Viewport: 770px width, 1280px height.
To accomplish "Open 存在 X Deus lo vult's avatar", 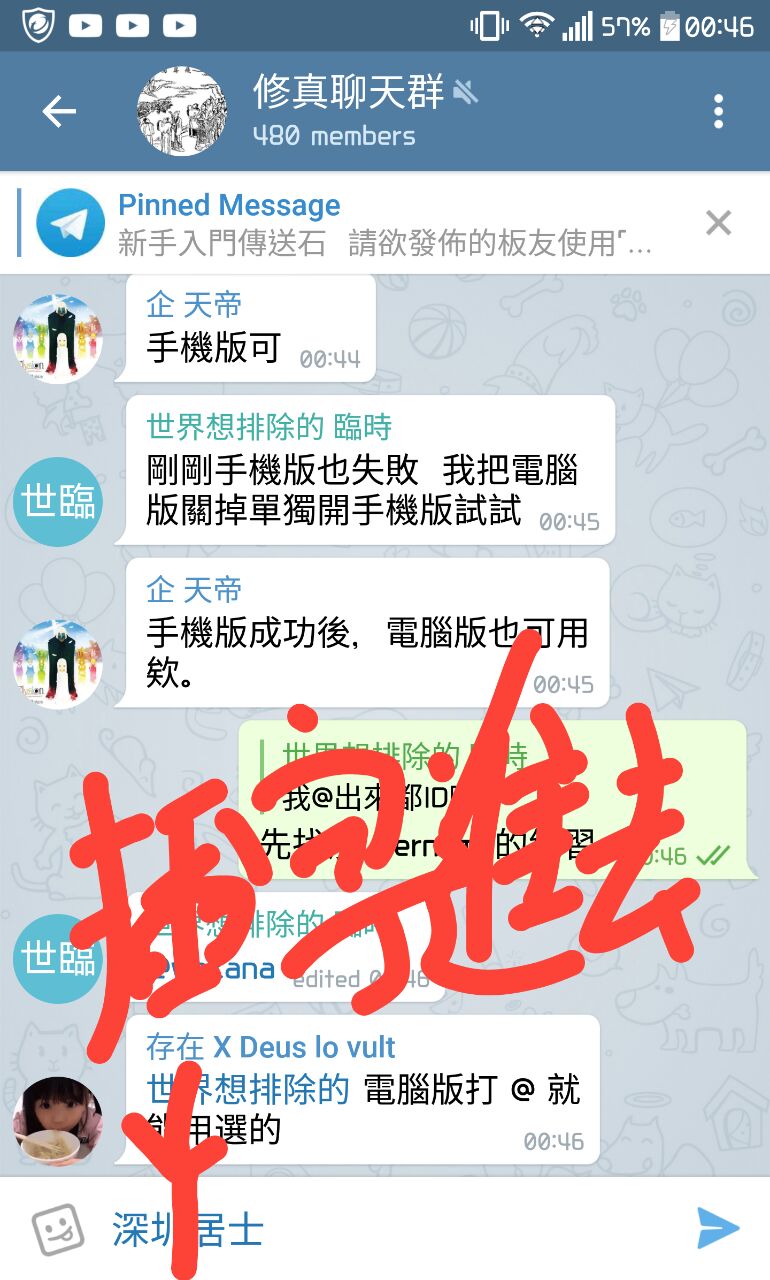I will coord(58,1121).
